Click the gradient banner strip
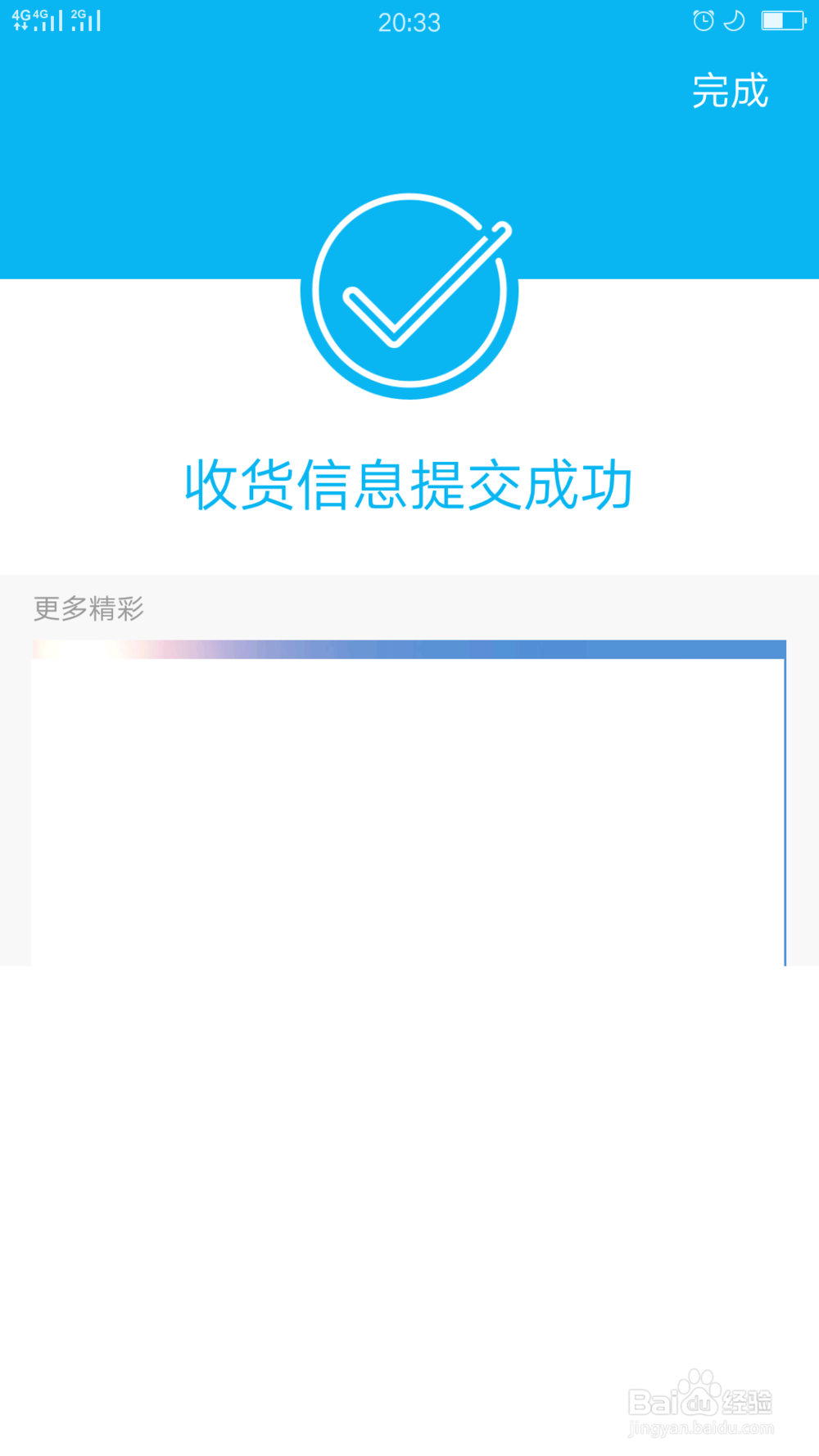The image size is (819, 1456). point(409,648)
